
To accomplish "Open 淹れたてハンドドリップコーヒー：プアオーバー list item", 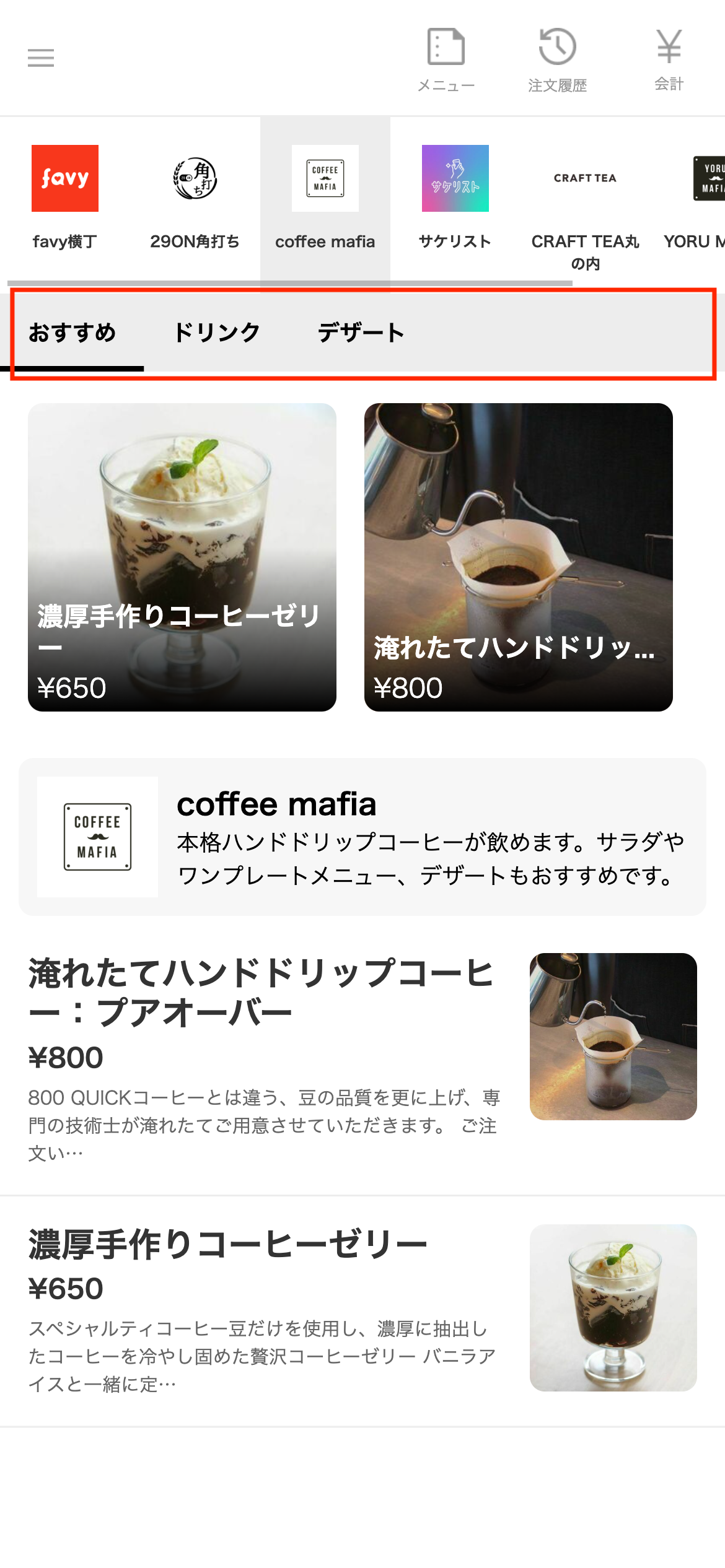I will pyautogui.click(x=362, y=1059).
